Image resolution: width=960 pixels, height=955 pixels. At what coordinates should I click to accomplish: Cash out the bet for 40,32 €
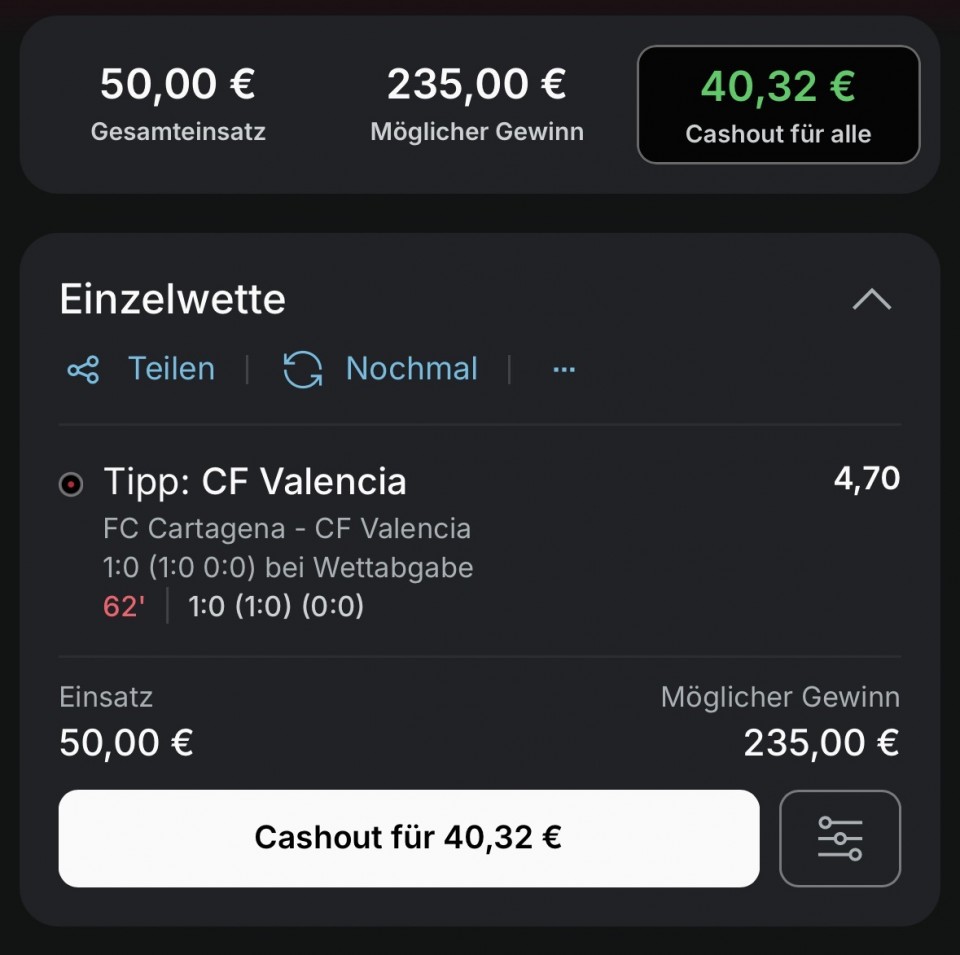[x=408, y=838]
